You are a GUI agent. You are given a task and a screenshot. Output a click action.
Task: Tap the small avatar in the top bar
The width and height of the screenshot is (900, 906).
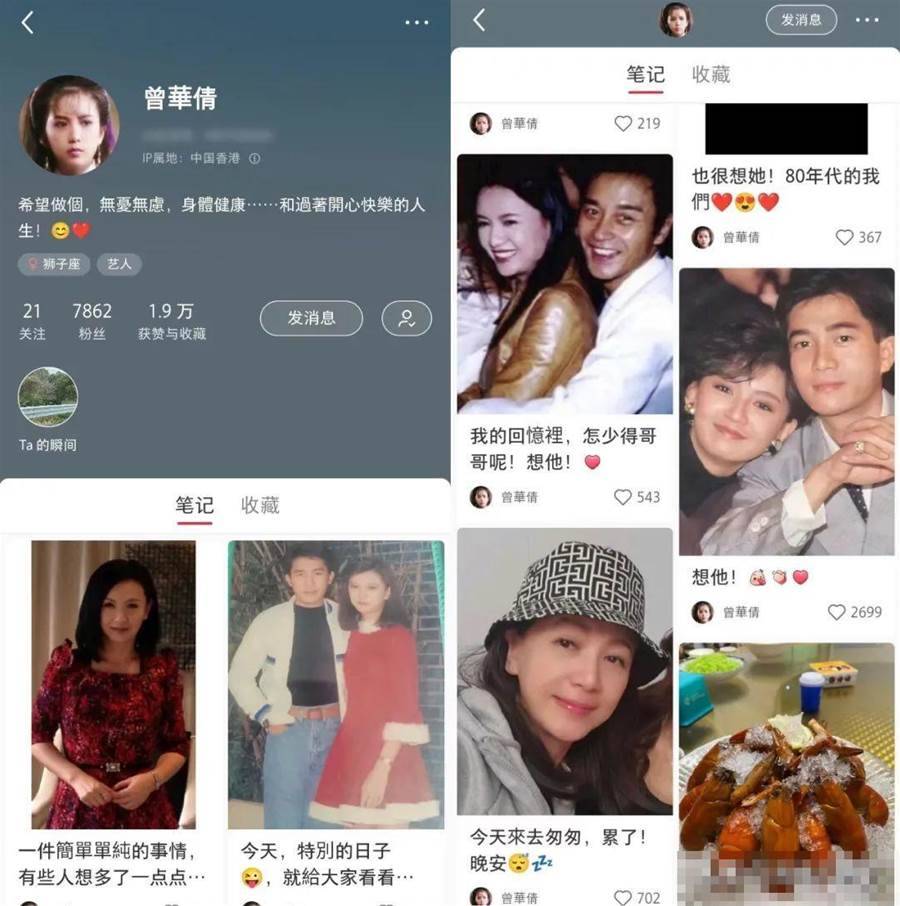point(675,20)
